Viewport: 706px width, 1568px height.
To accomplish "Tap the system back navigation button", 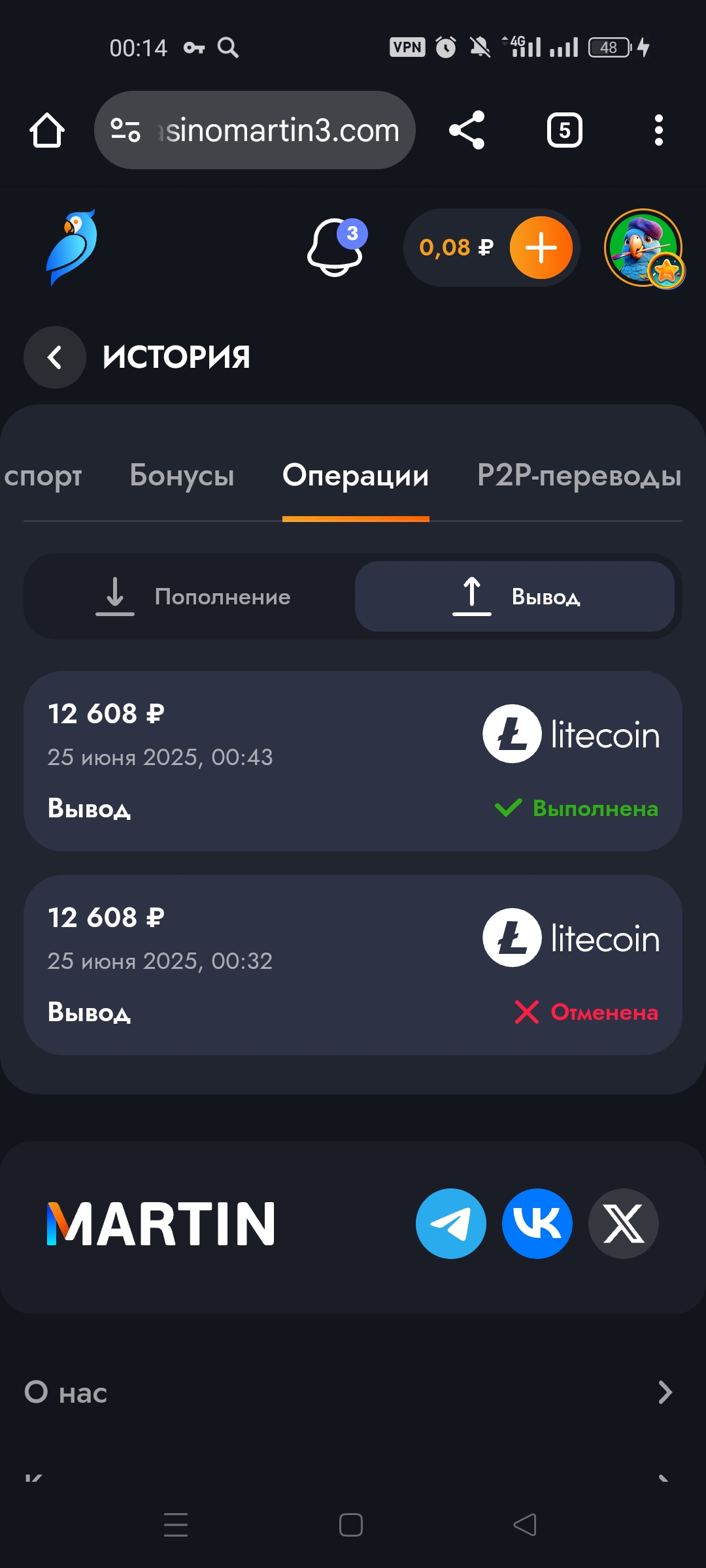I will [525, 1525].
